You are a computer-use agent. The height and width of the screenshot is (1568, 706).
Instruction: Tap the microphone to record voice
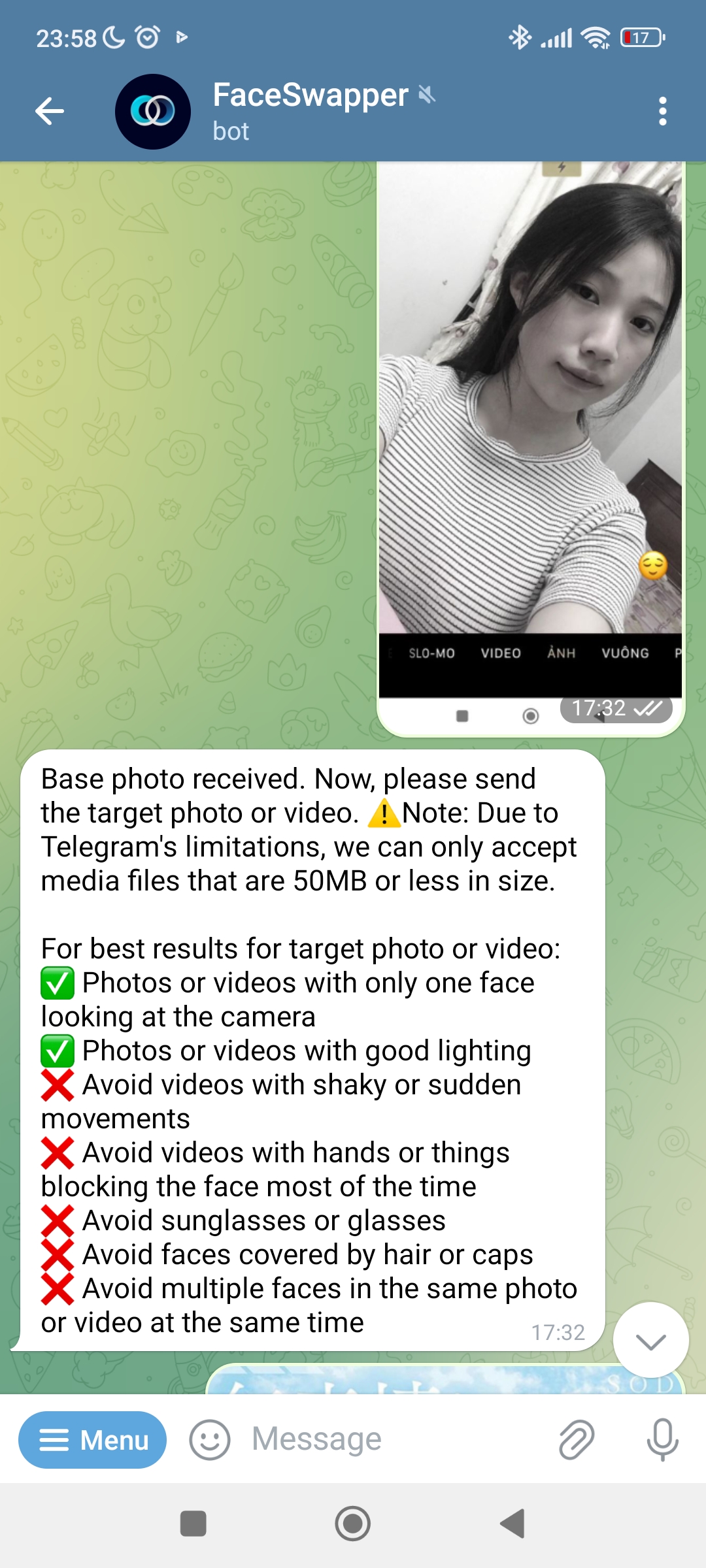tap(662, 1439)
